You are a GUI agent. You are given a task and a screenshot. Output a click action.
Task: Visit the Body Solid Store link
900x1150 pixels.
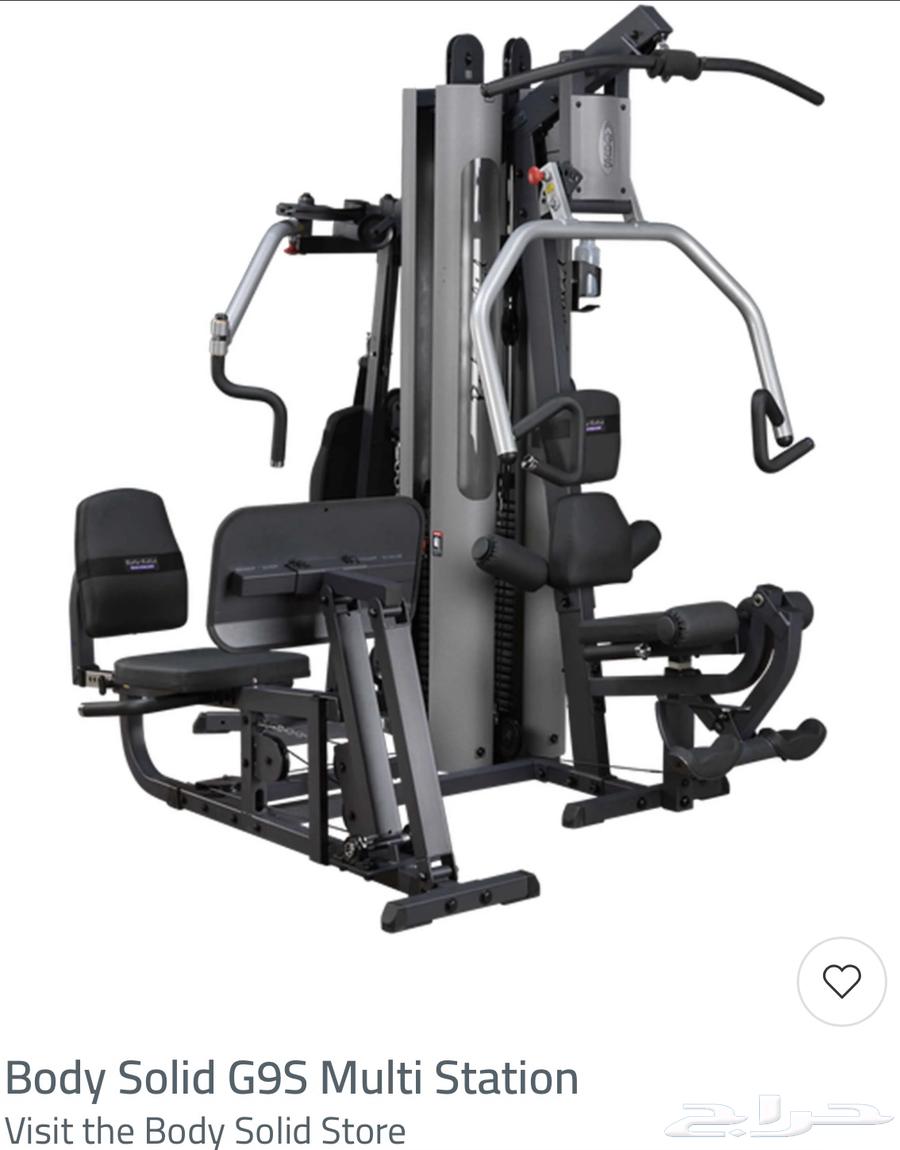tap(205, 1129)
